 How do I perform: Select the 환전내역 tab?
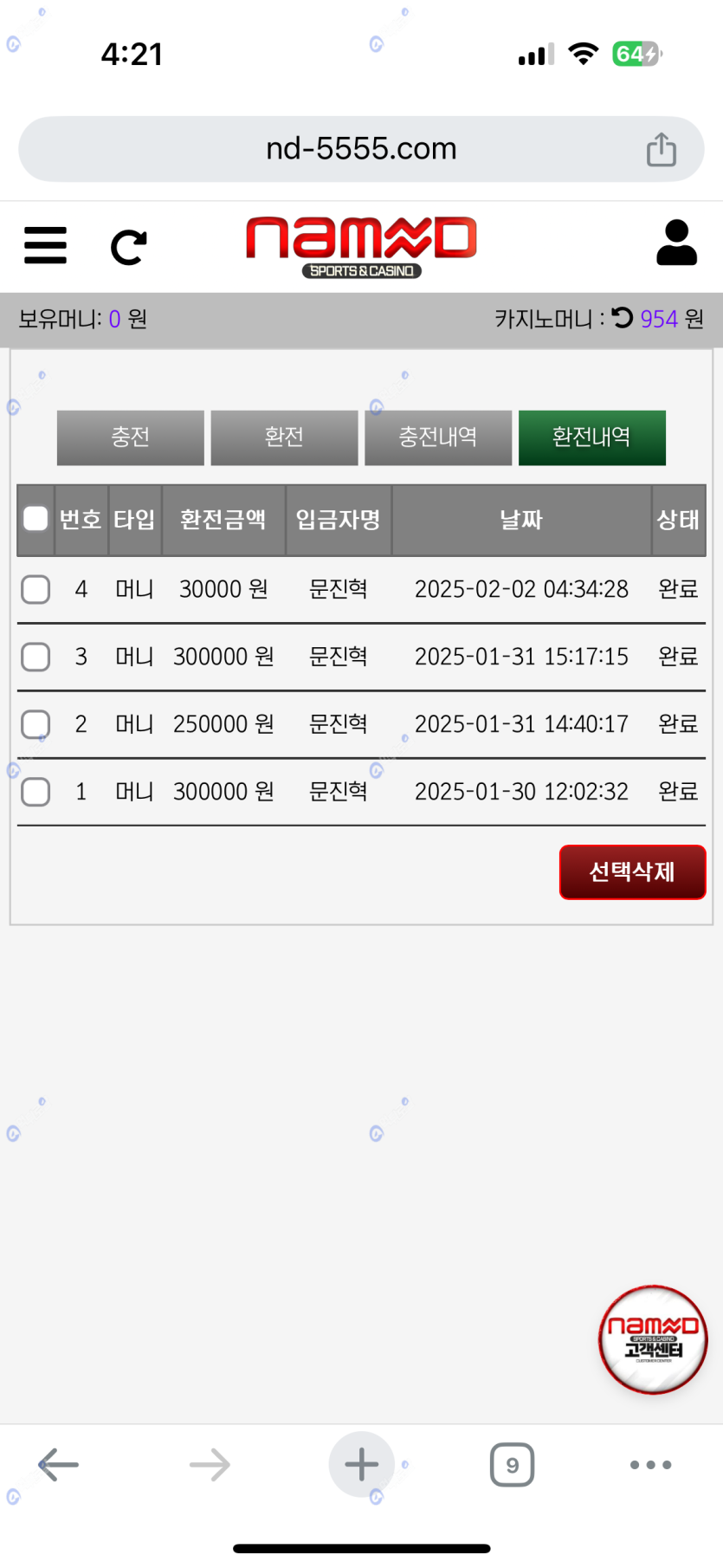tap(592, 437)
